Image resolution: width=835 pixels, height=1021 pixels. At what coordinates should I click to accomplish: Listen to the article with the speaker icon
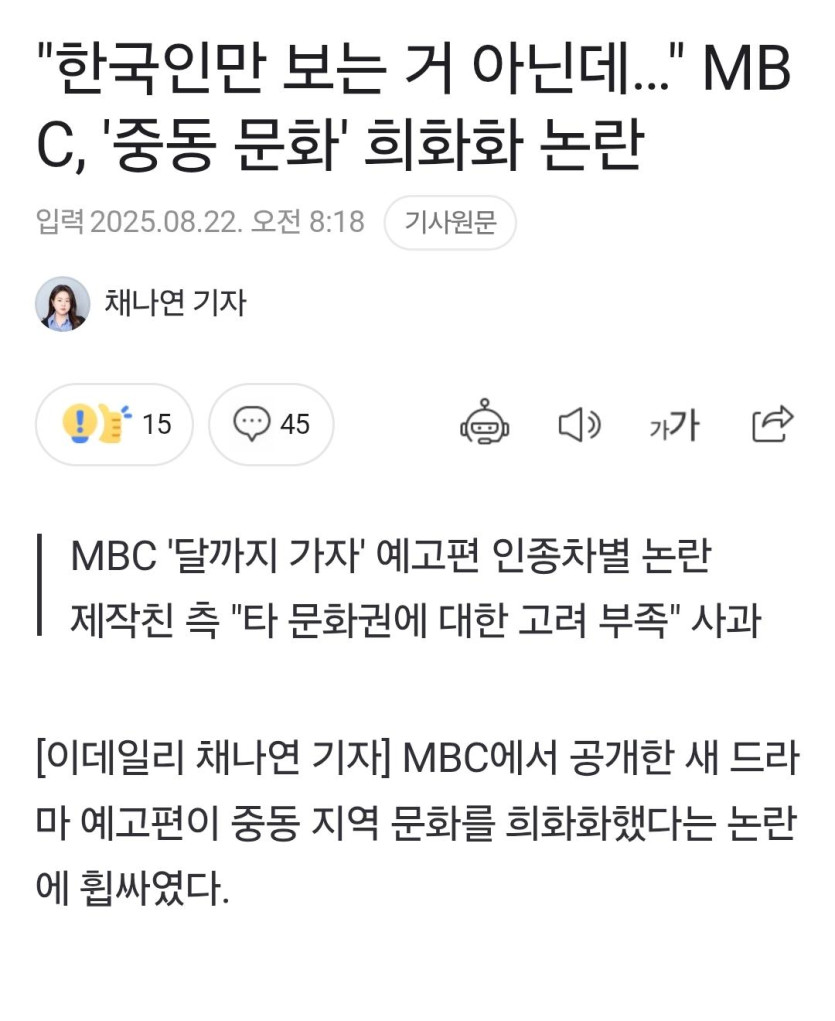pos(578,425)
